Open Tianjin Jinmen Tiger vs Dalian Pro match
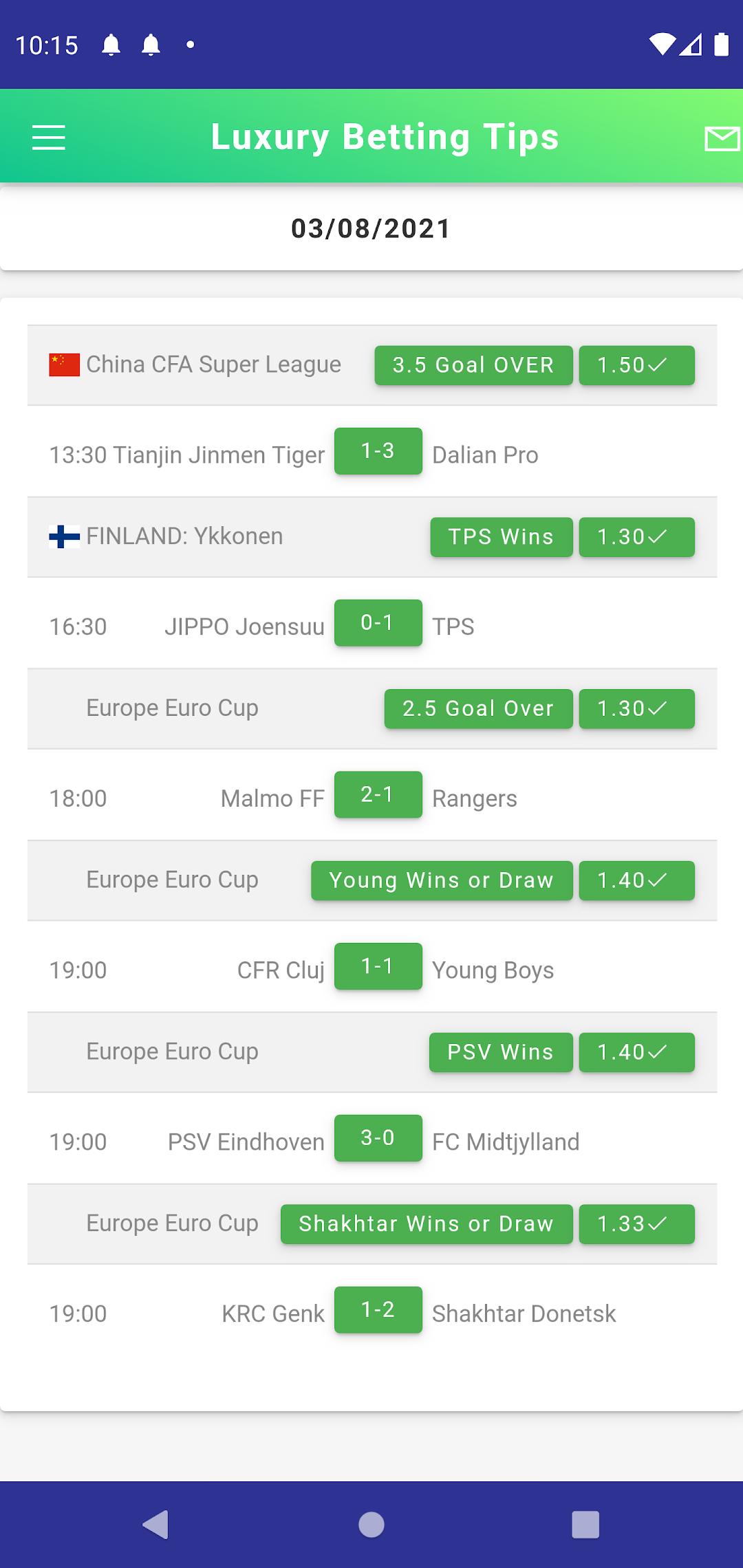Image resolution: width=743 pixels, height=1568 pixels. coord(372,452)
